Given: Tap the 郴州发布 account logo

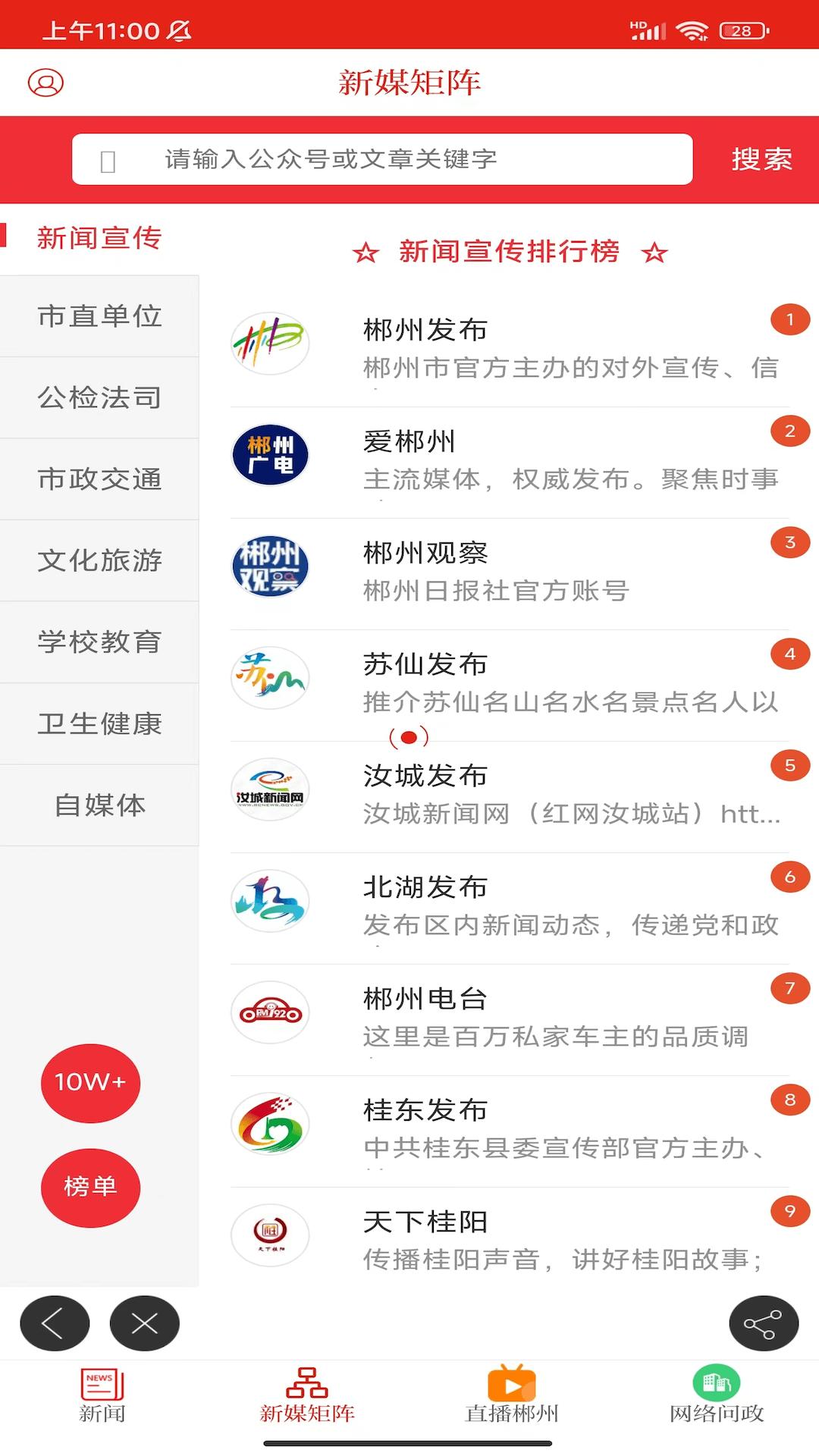Looking at the screenshot, I should pos(270,344).
